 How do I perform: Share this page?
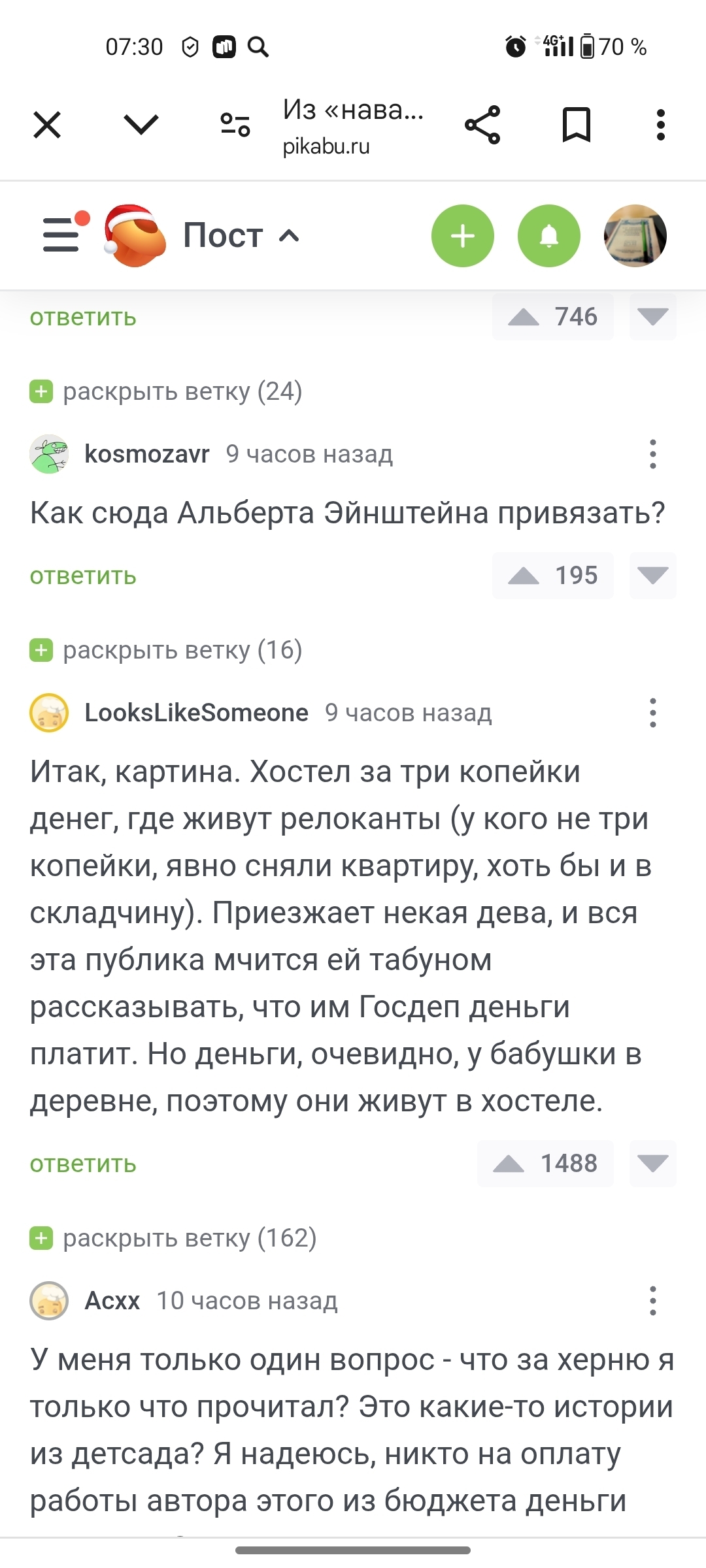pyautogui.click(x=482, y=125)
